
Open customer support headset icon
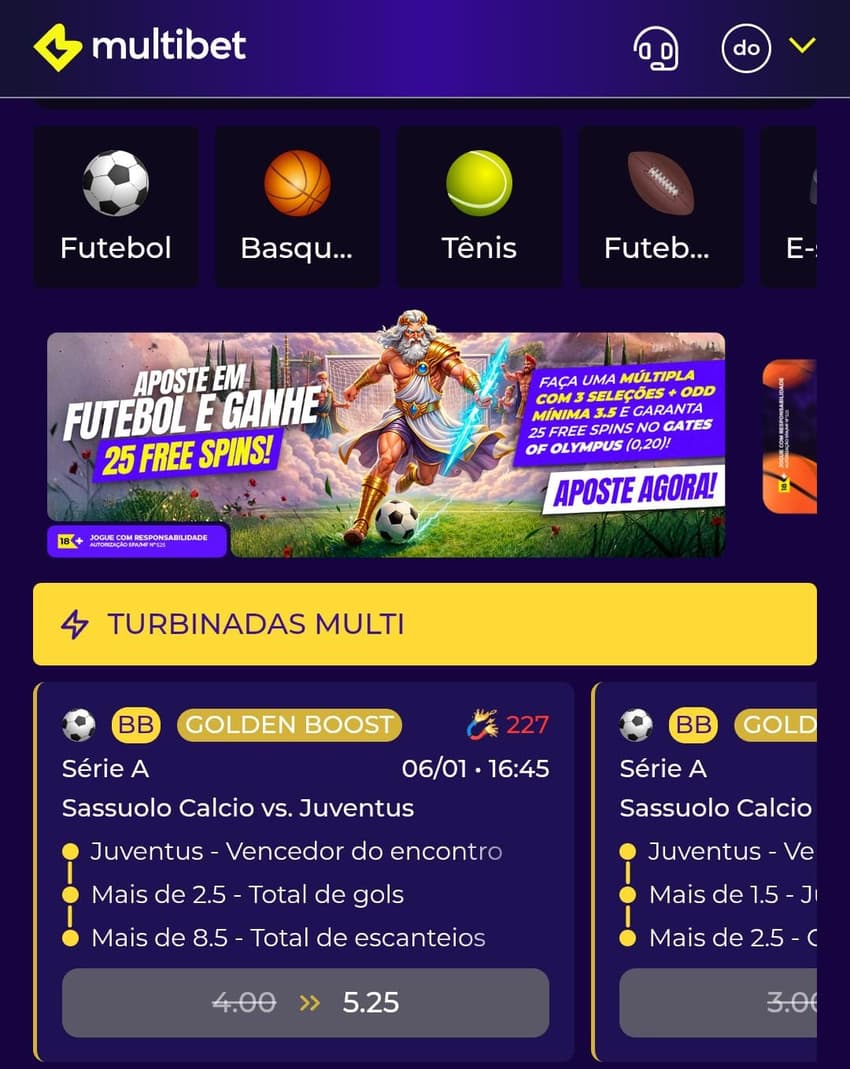point(655,47)
